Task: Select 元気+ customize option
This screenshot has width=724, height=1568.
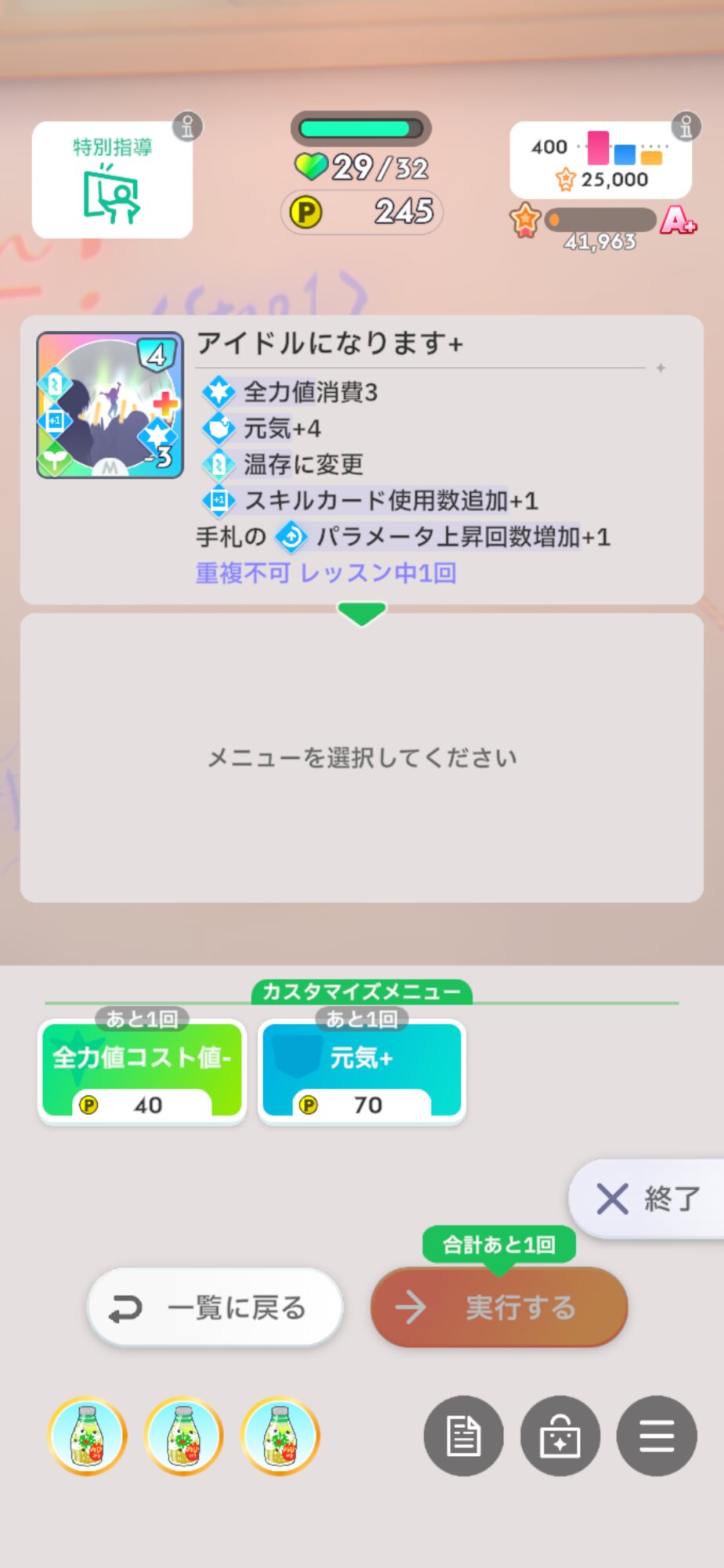Action: (362, 1071)
